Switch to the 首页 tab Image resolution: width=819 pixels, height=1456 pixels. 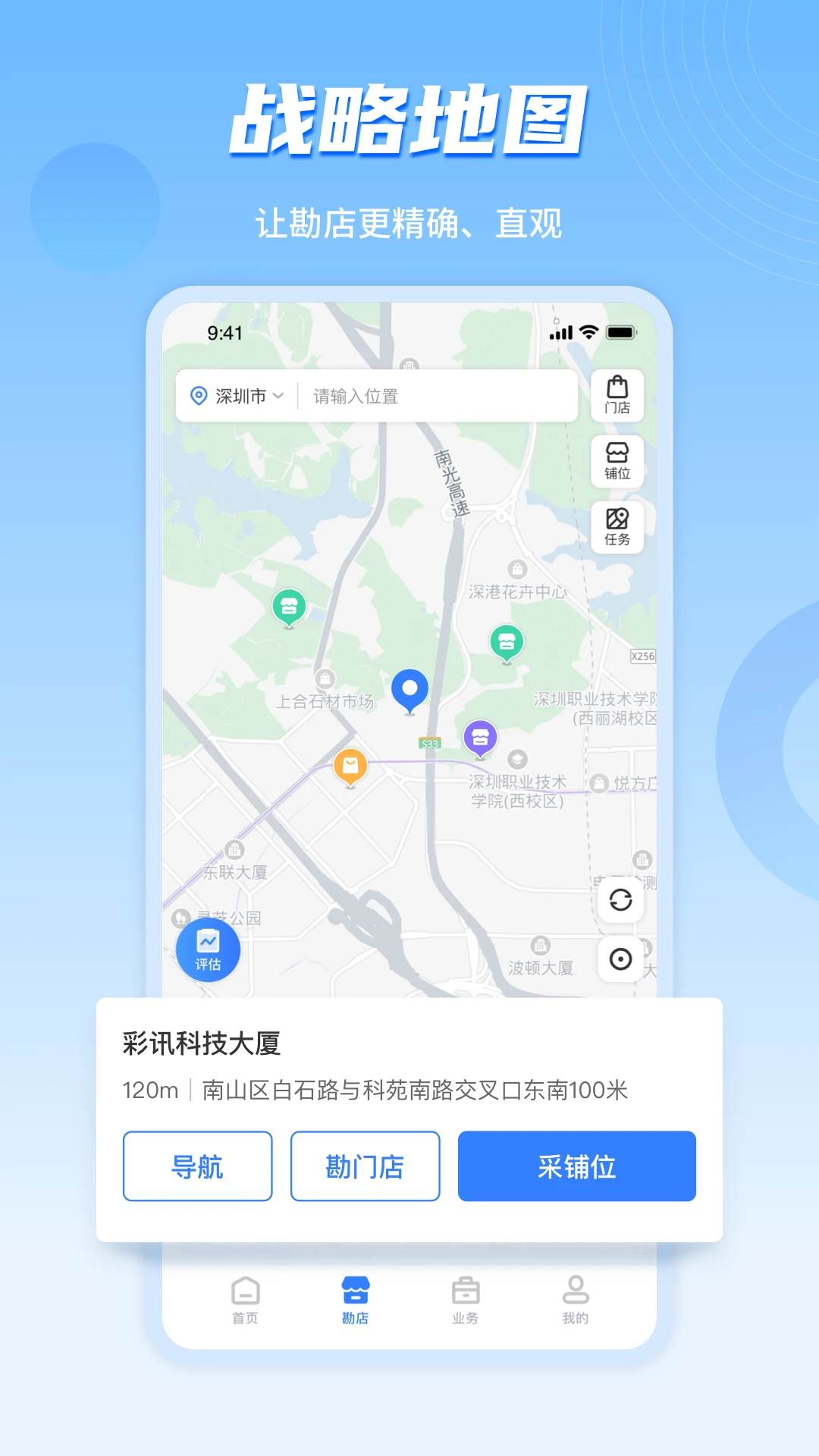[x=244, y=1301]
